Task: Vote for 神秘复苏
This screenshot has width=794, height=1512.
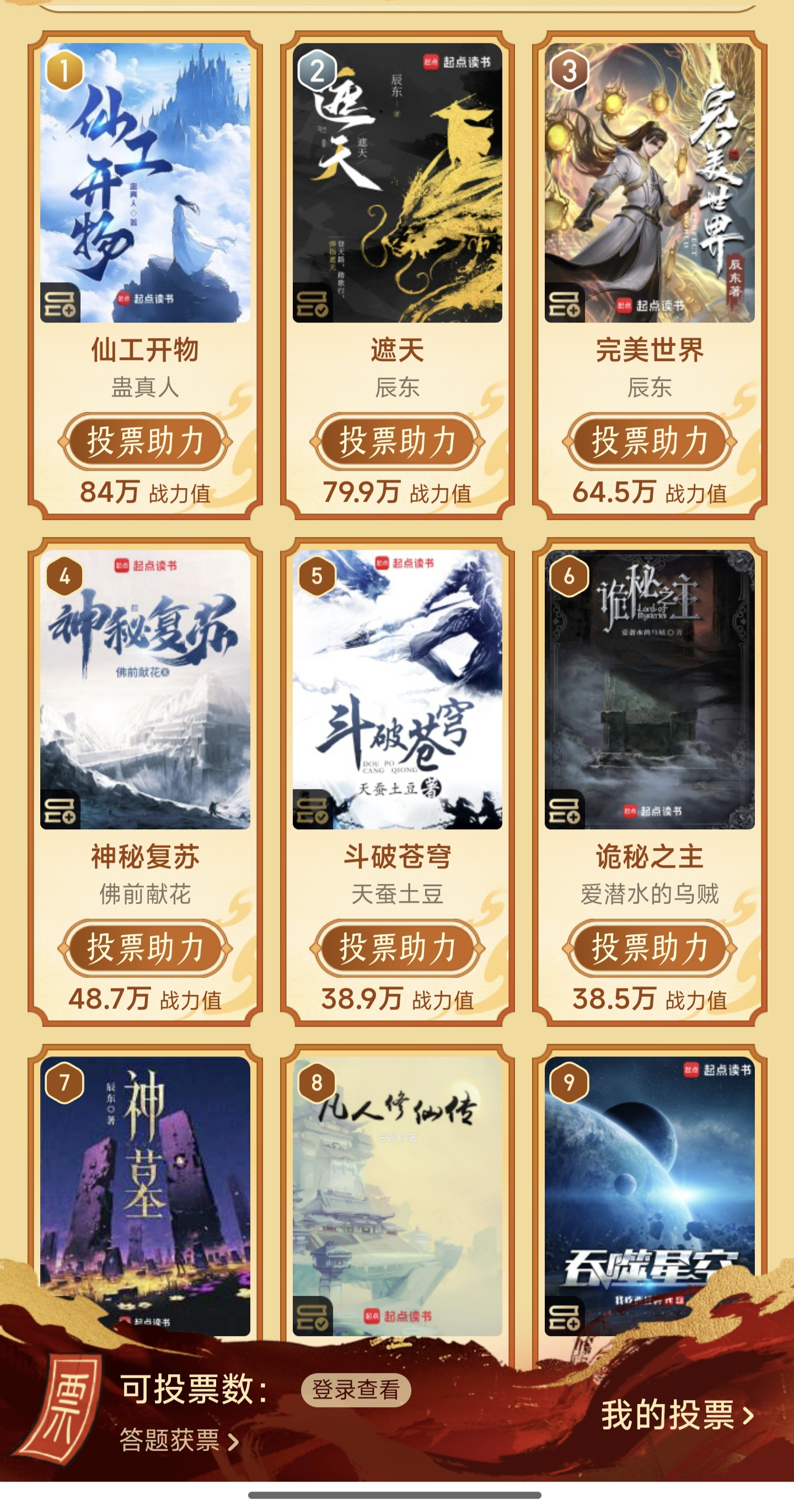Action: (145, 948)
